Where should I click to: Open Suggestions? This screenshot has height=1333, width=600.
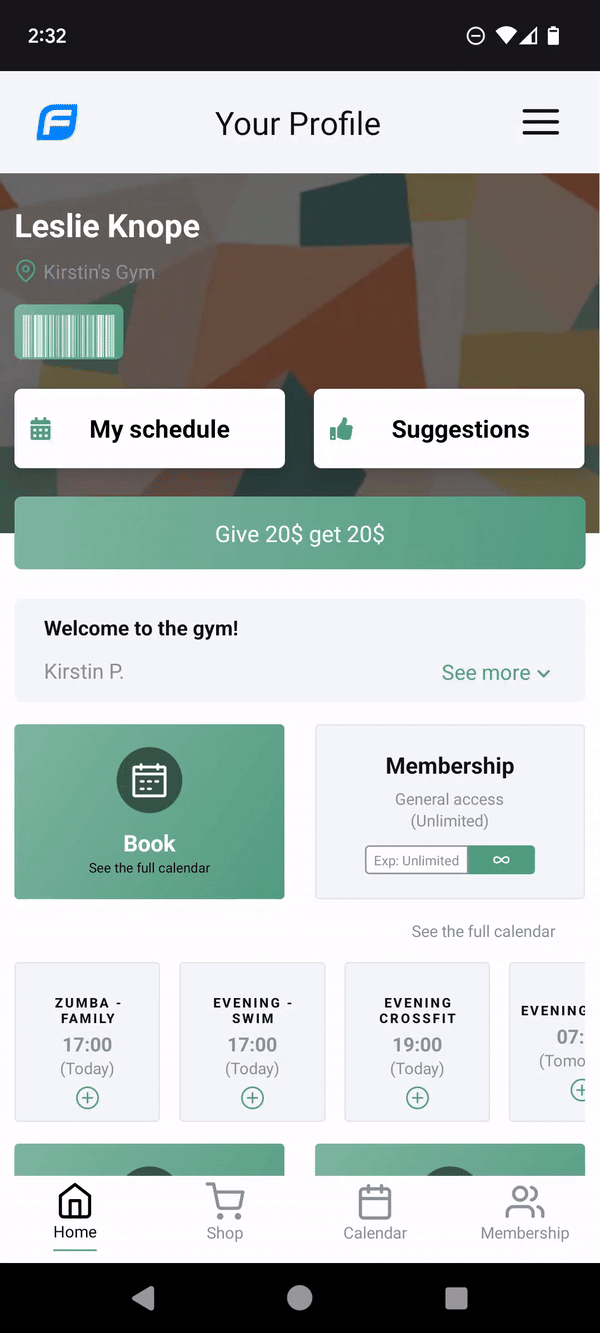449,429
